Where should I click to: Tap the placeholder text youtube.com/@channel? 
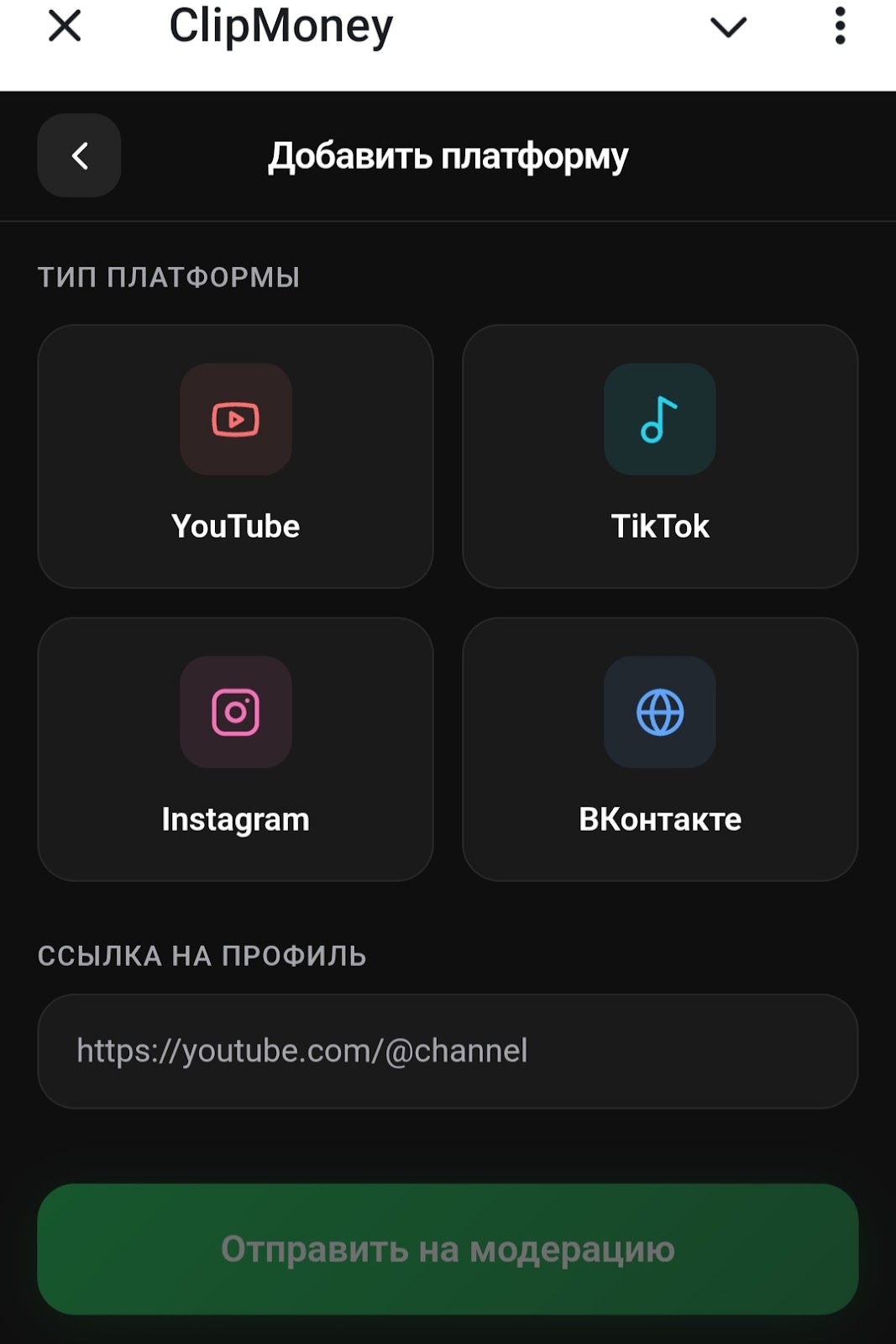pos(304,1050)
